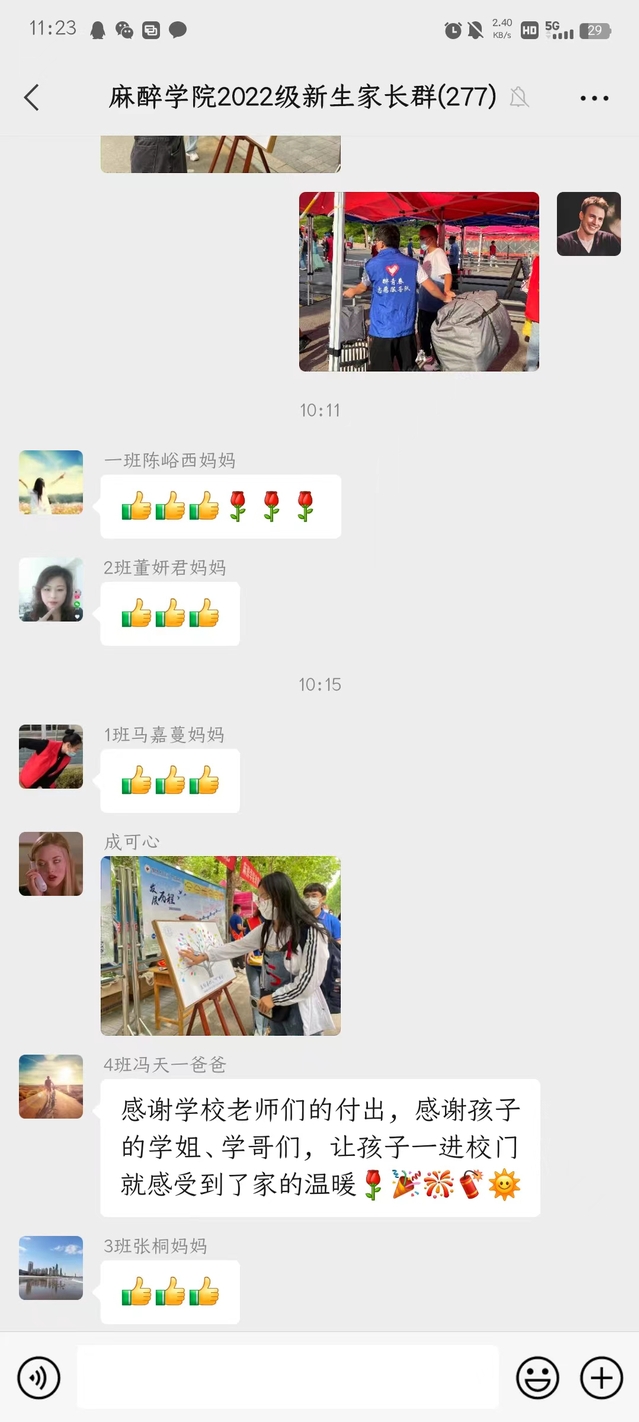
Task: Go back from the group chat
Action: point(32,97)
